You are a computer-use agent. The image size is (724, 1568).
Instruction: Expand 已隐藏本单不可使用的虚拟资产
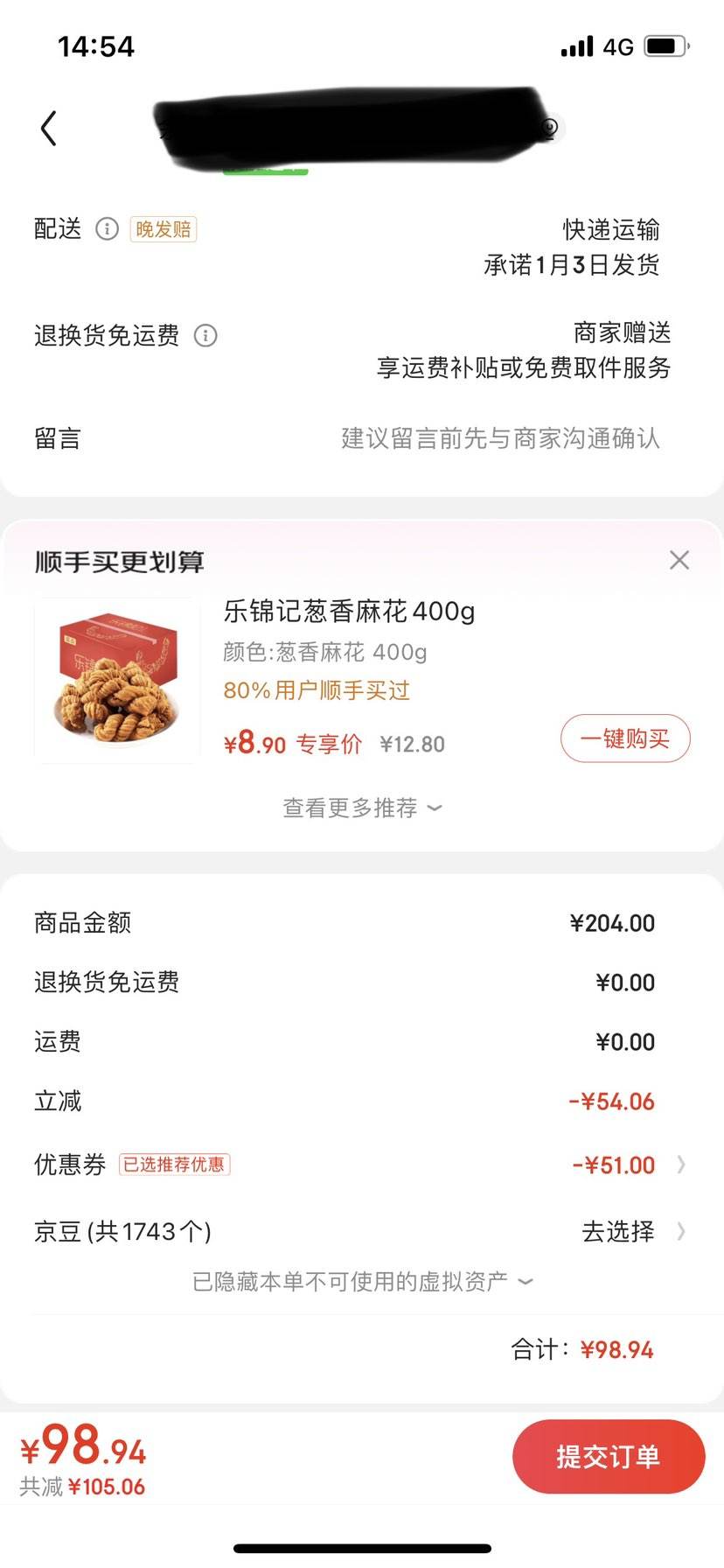[x=362, y=1282]
